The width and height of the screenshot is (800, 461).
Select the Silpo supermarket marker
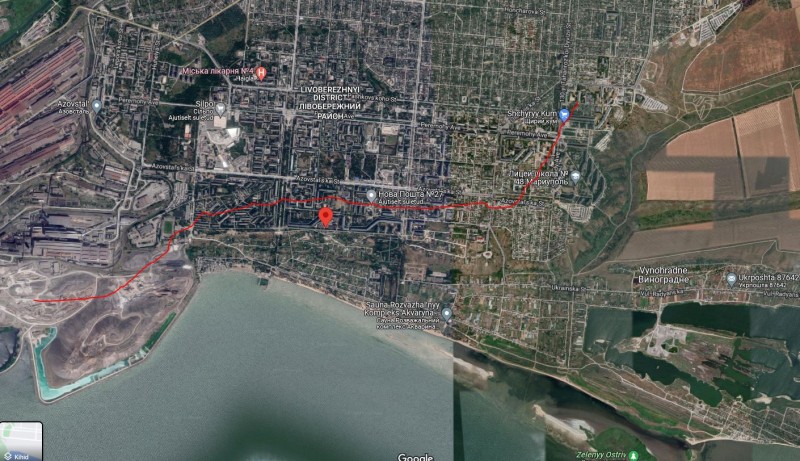click(220, 107)
